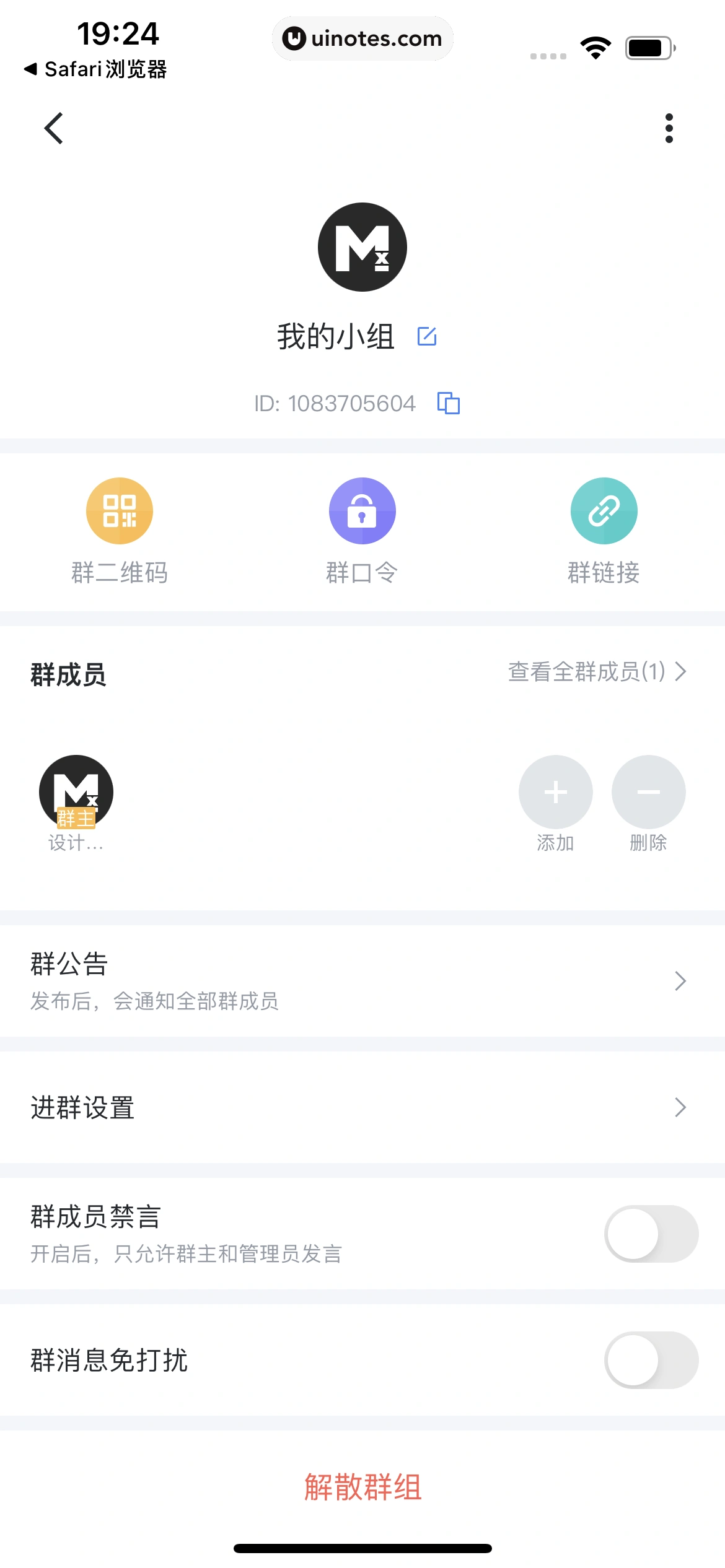Enable the 群成员禁言 mute members switch
725x1568 pixels.
(x=651, y=1234)
